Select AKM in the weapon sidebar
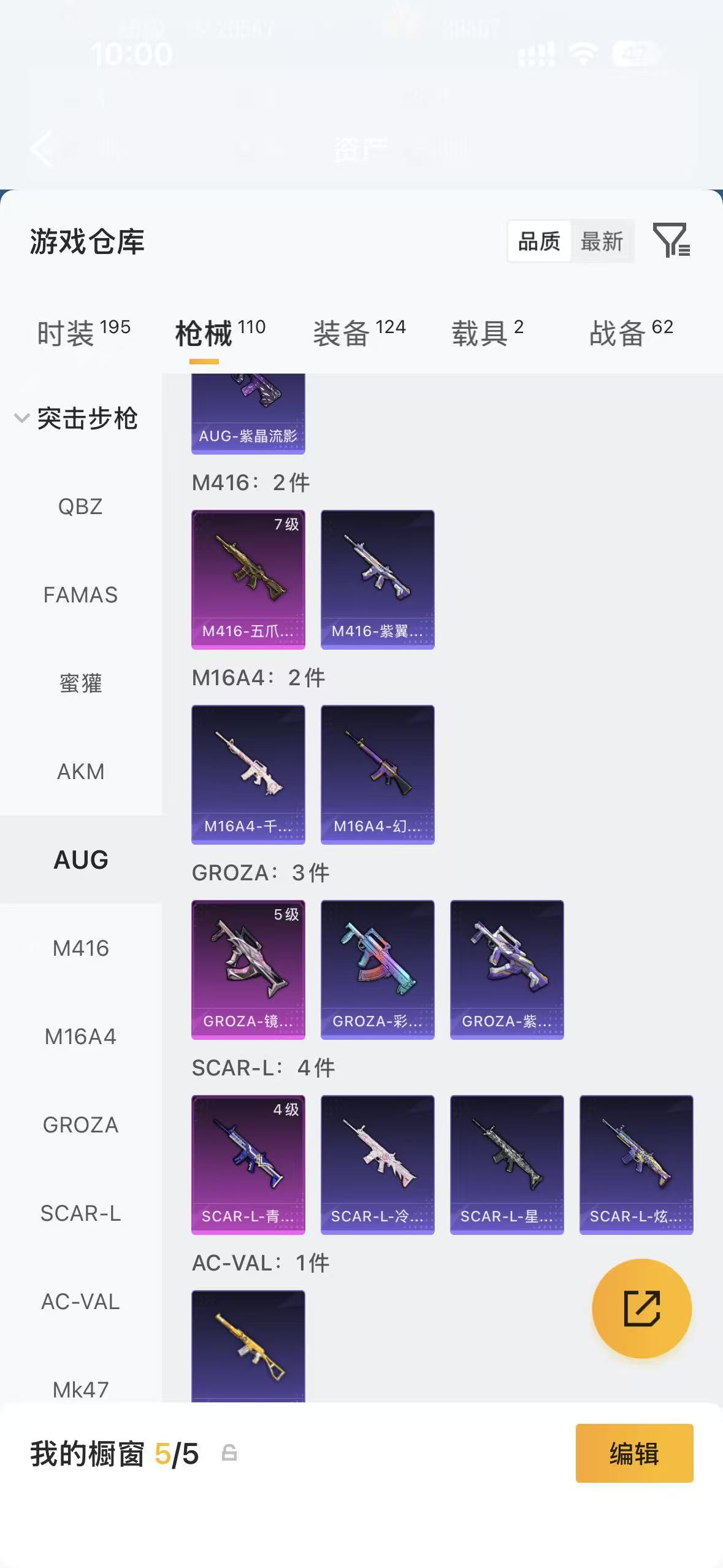This screenshot has height=1568, width=723. [82, 771]
